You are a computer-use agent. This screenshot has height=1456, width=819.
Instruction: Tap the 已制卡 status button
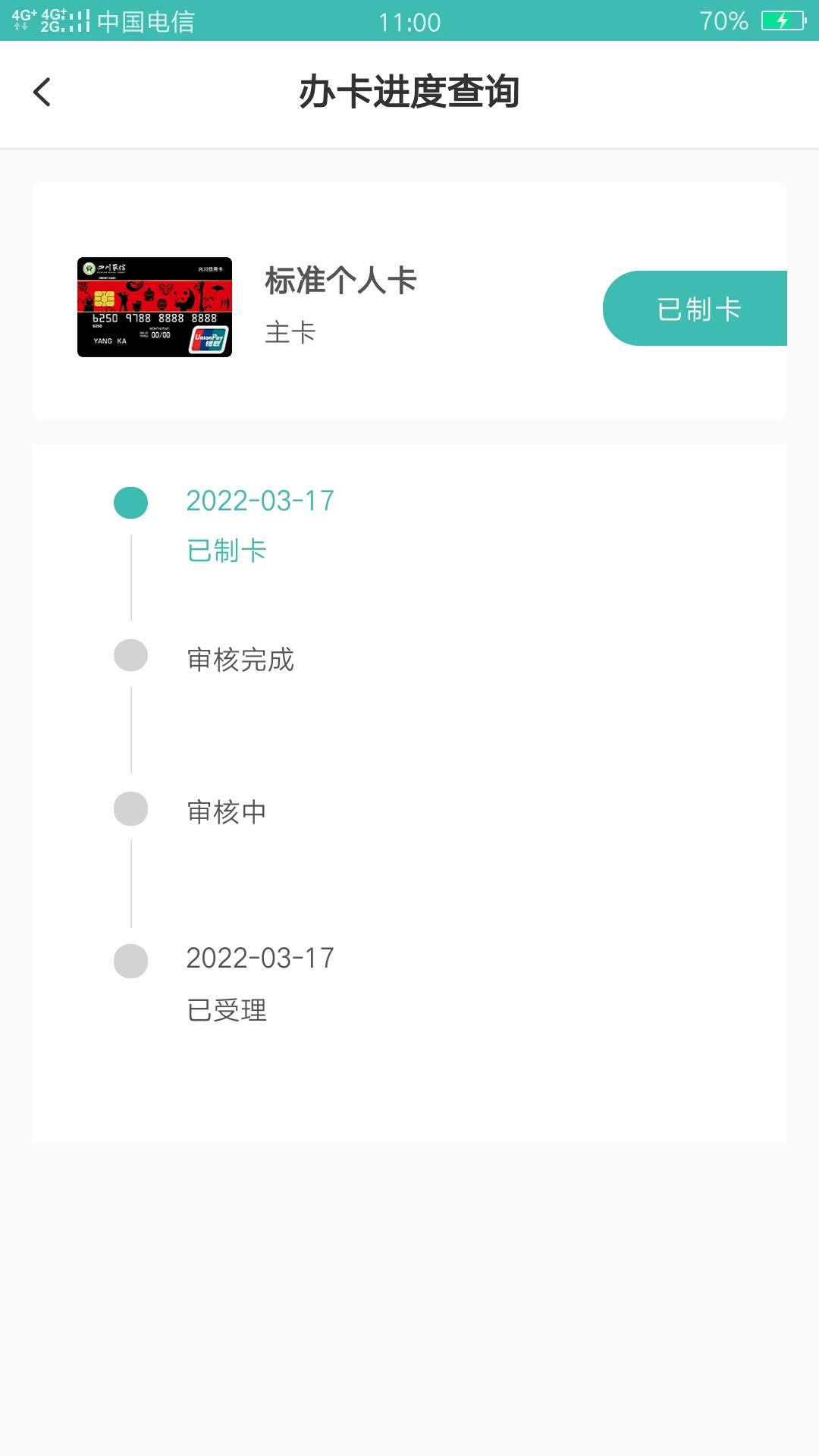click(x=695, y=308)
